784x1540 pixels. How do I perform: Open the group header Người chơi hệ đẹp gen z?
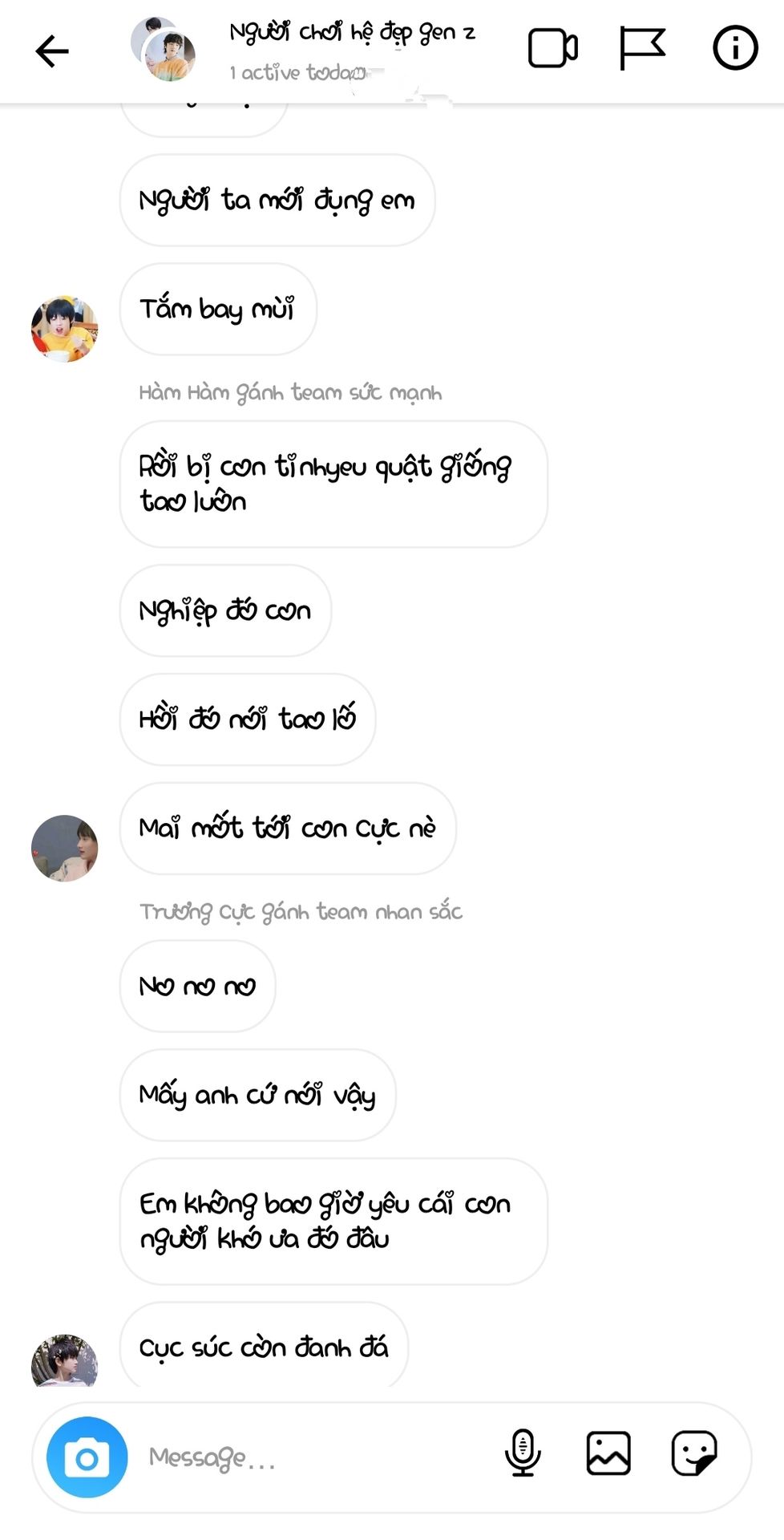[351, 34]
